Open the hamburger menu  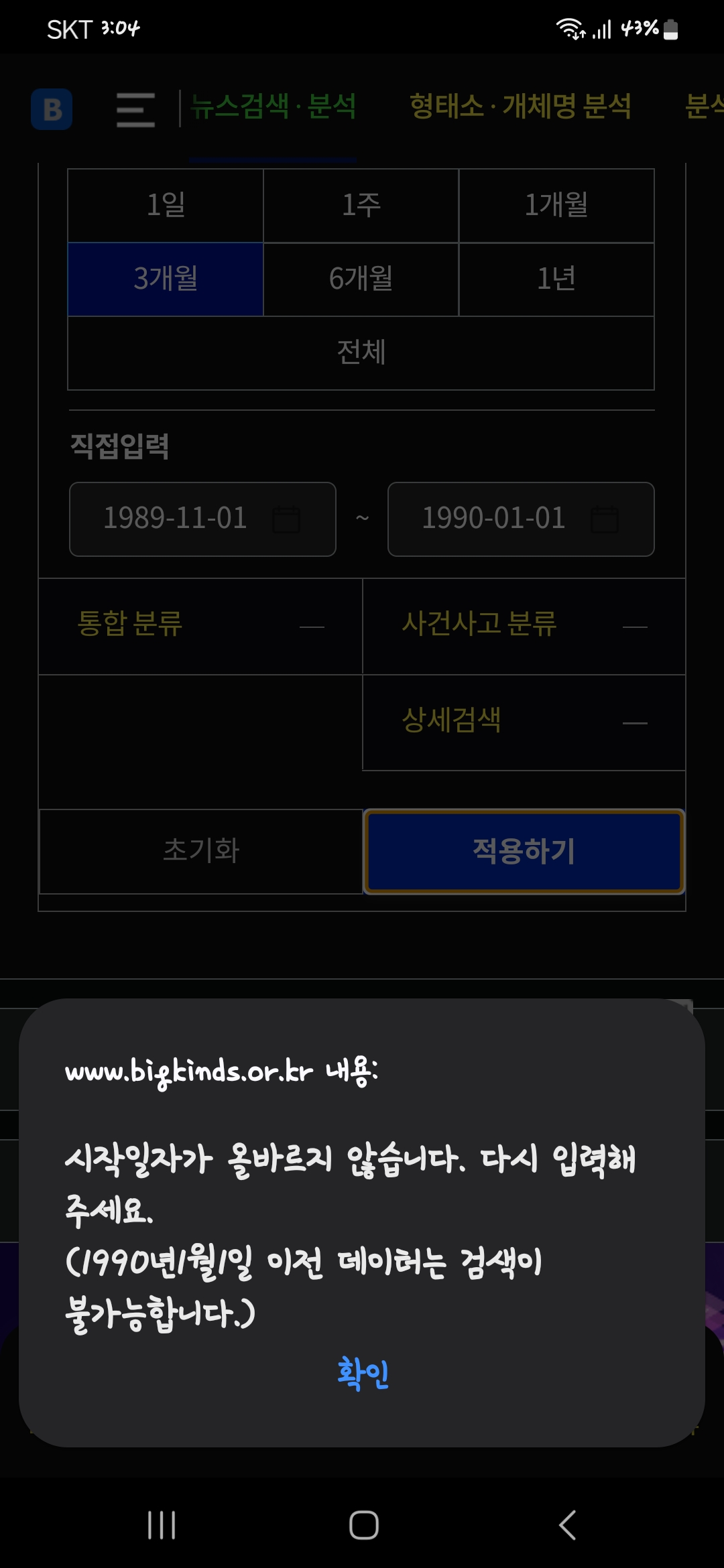135,109
